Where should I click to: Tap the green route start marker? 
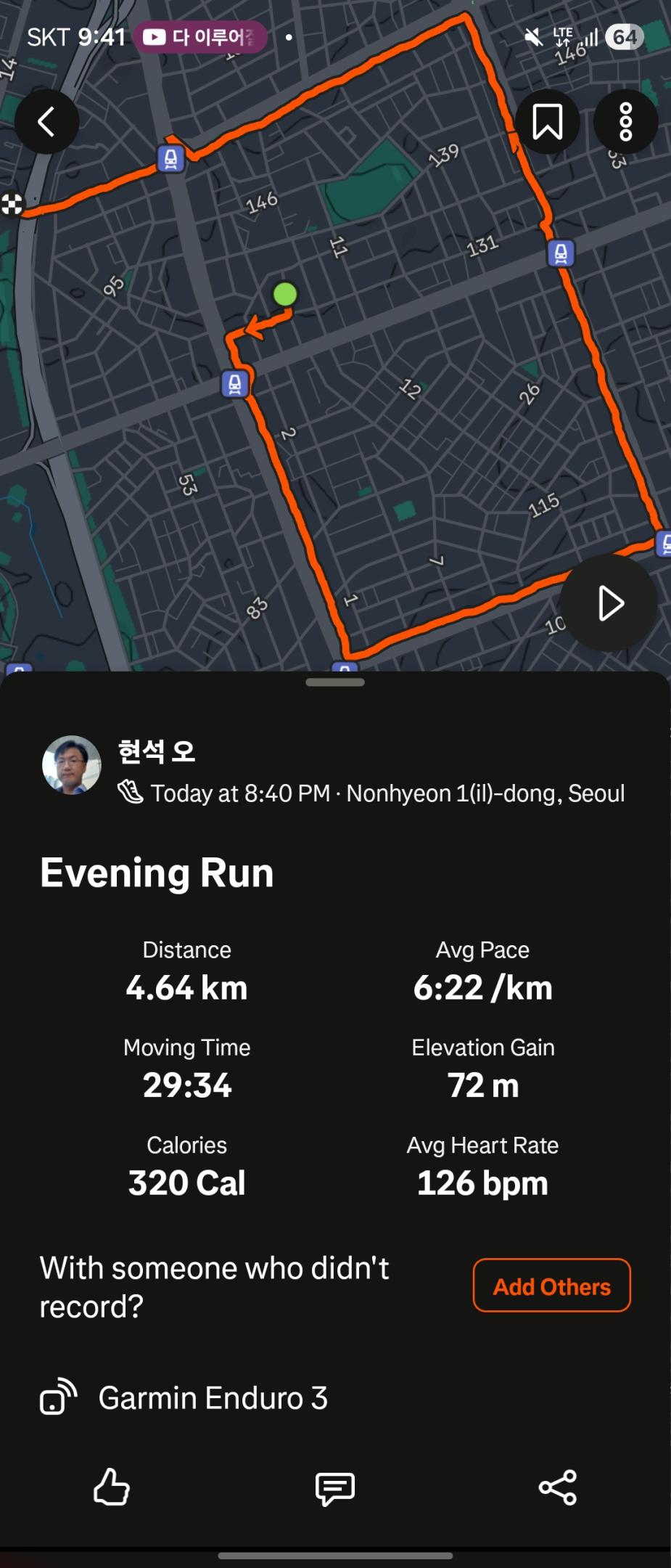[x=284, y=293]
